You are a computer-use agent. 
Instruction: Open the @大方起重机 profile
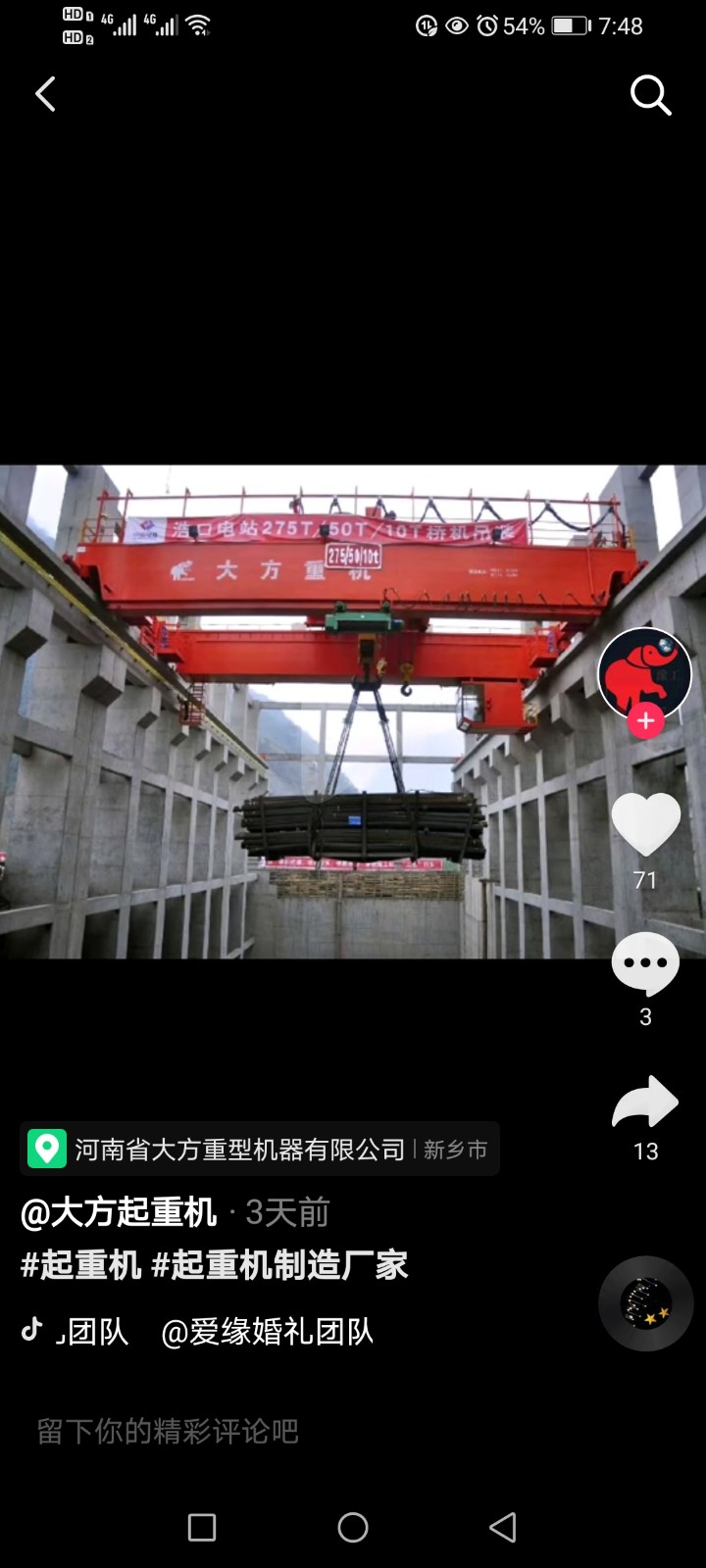(119, 1213)
